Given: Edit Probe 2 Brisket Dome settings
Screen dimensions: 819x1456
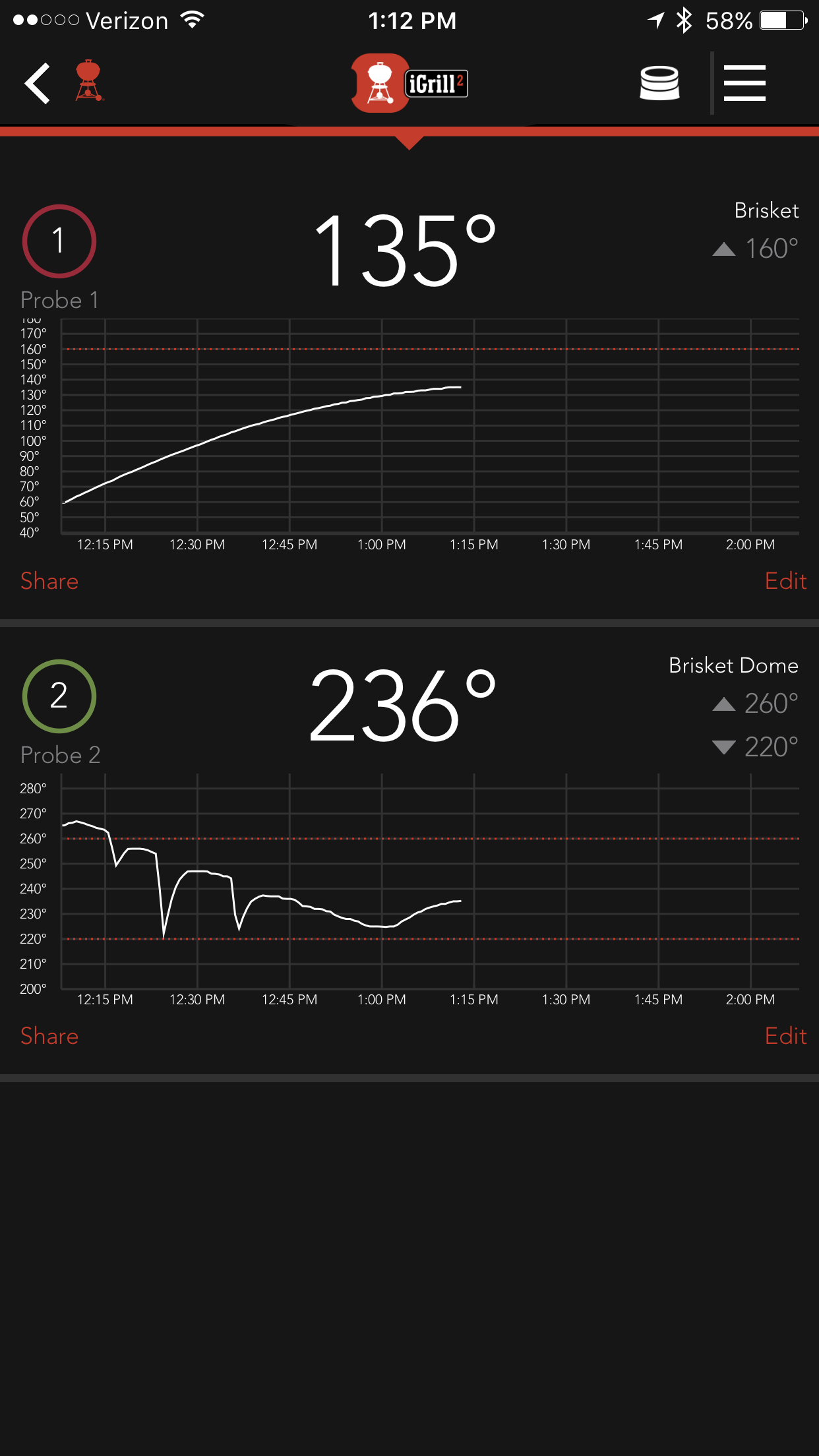Looking at the screenshot, I should [785, 1036].
